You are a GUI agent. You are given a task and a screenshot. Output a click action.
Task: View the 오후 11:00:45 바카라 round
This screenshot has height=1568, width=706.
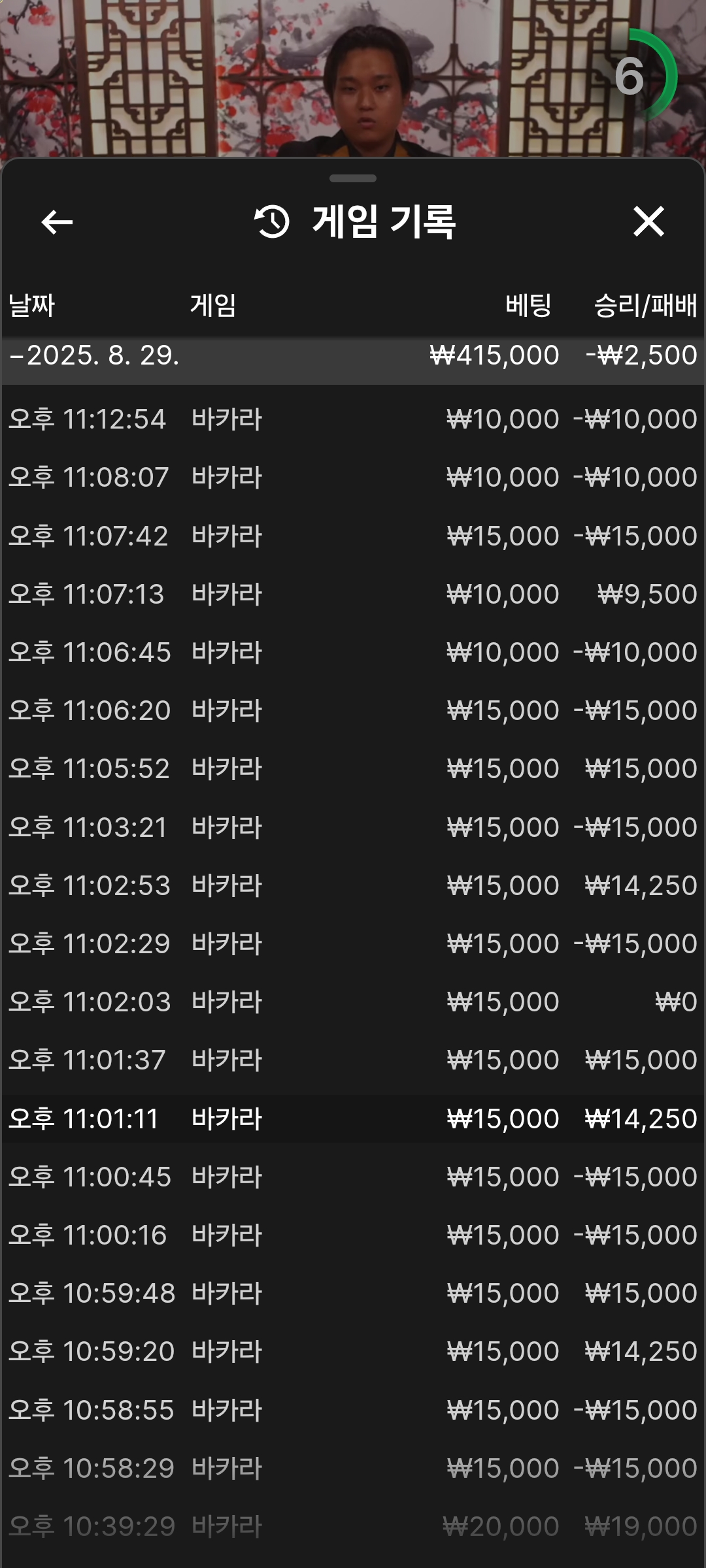tap(353, 1177)
